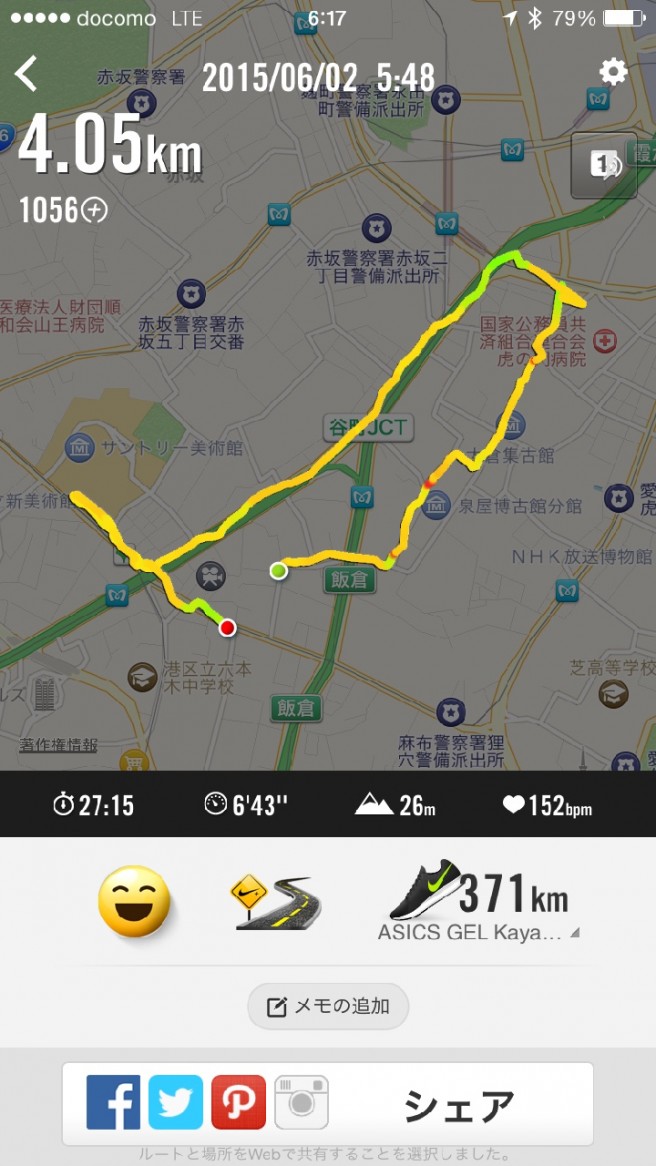Change the road terrain type icon

[x=271, y=900]
